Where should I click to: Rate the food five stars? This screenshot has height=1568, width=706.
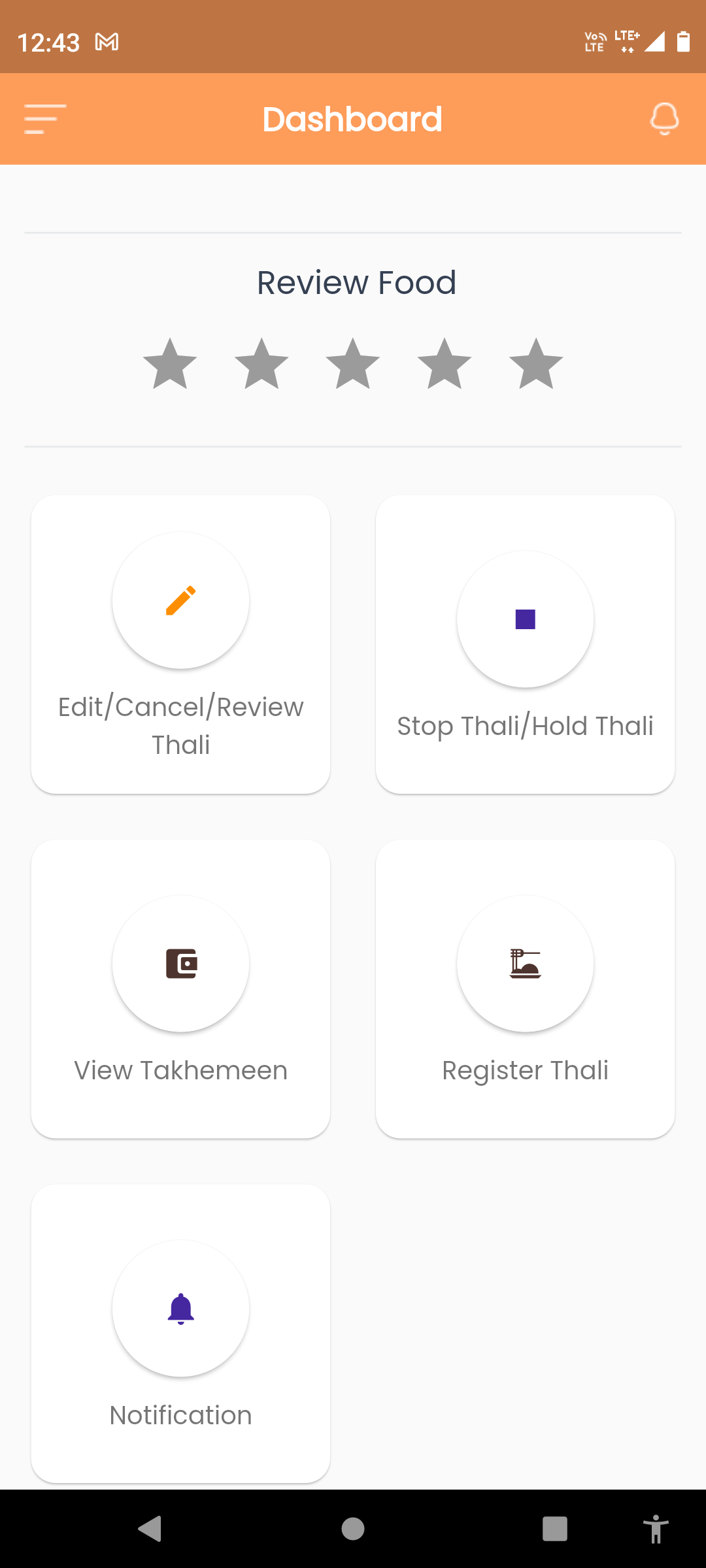point(536,364)
